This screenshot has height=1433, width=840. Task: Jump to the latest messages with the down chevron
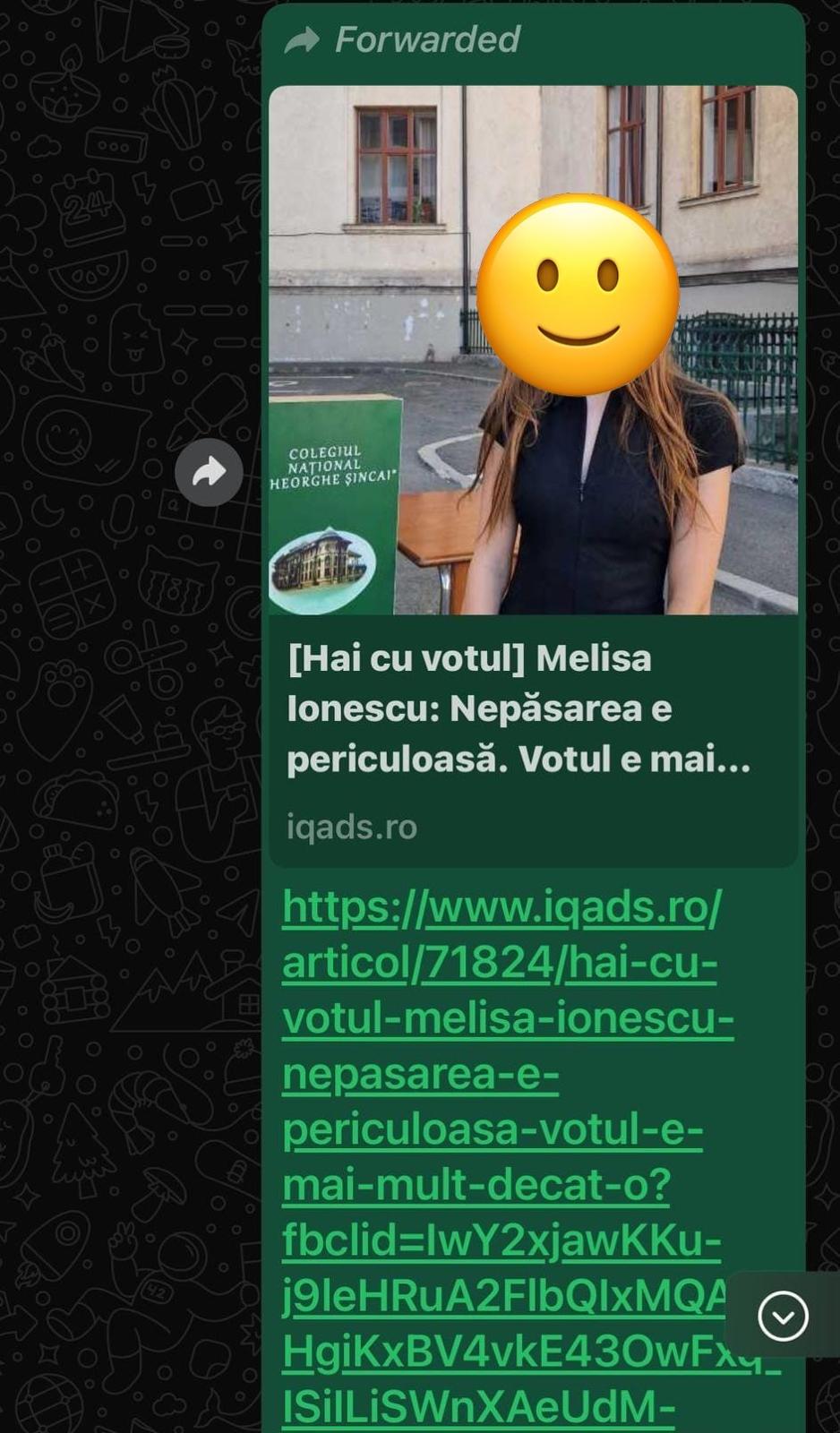[783, 1317]
